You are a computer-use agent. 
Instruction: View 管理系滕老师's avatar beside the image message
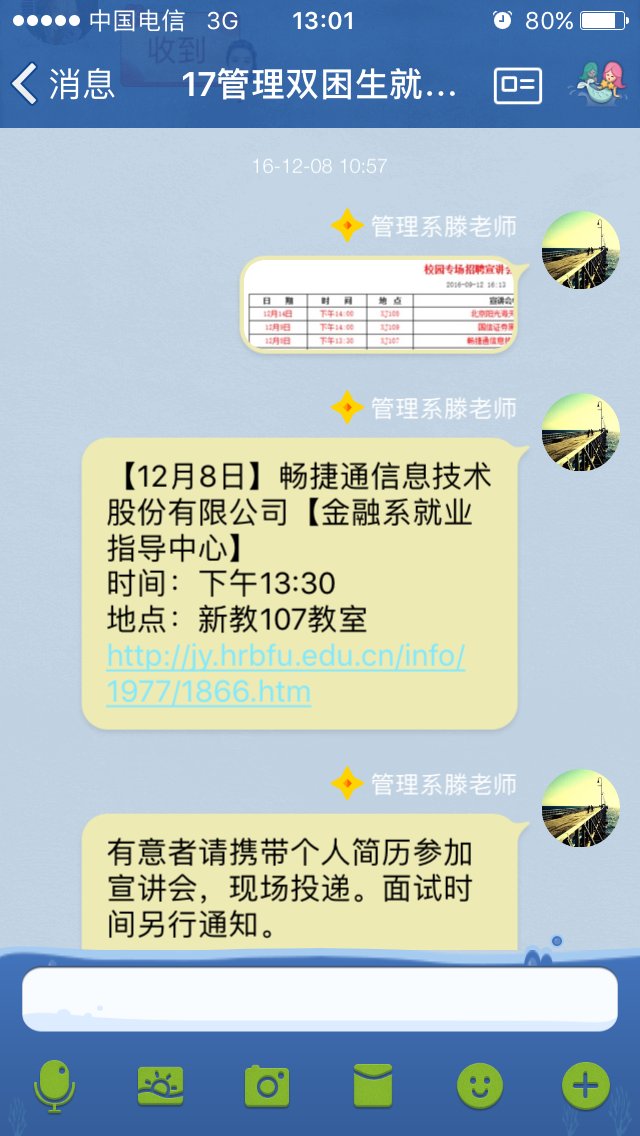pos(580,250)
